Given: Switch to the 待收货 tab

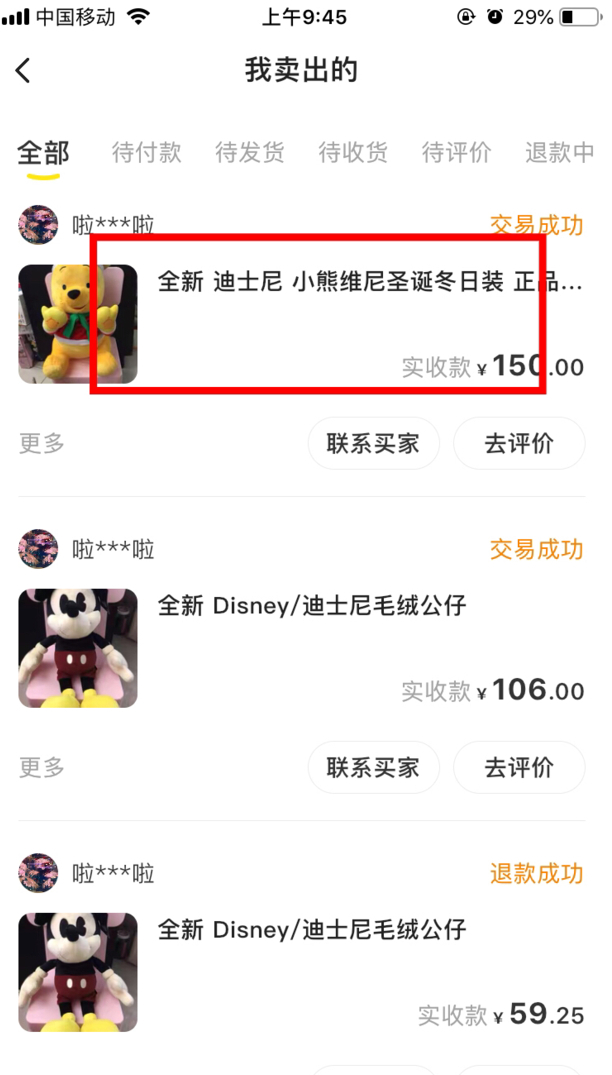Looking at the screenshot, I should 353,152.
